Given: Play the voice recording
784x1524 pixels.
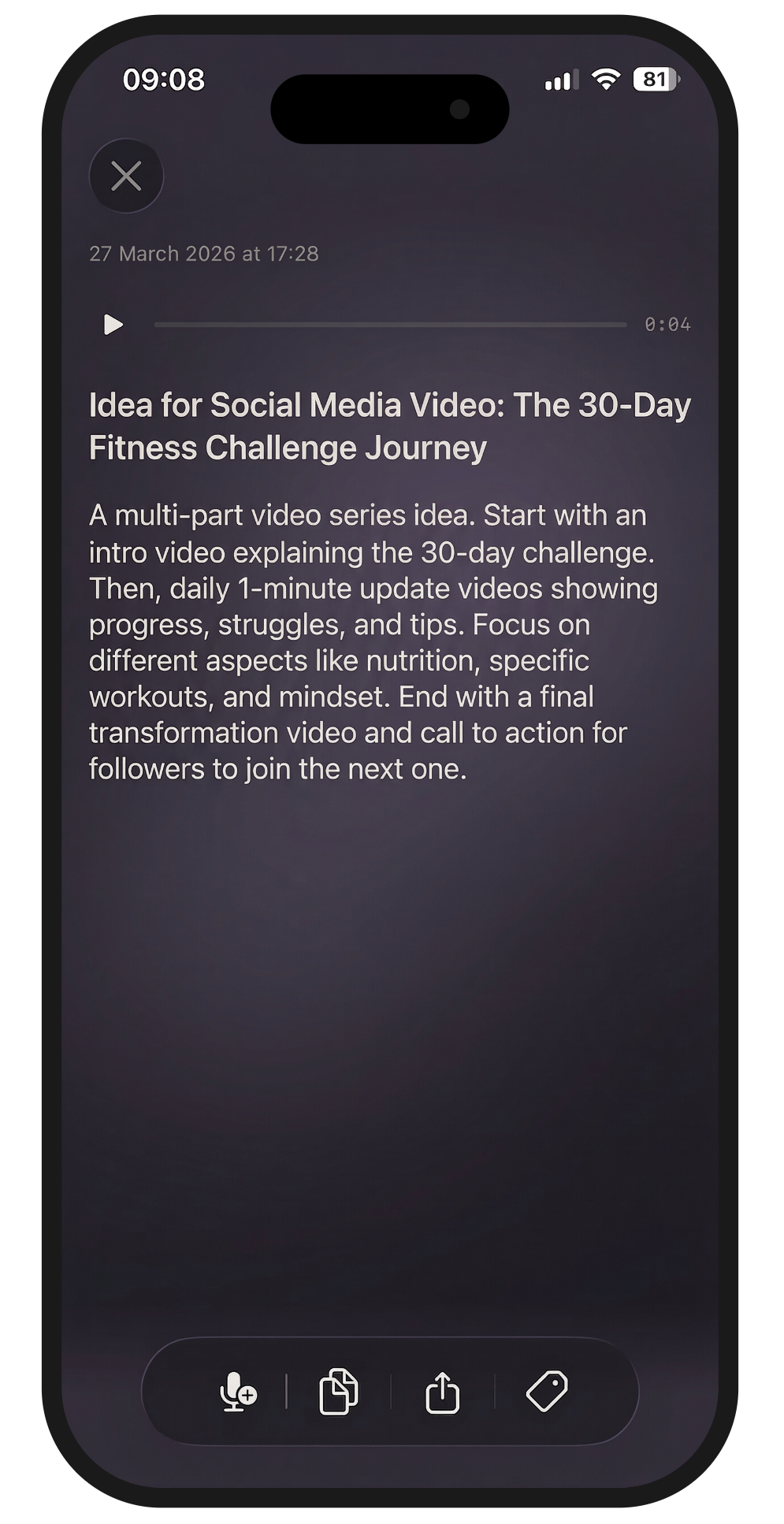Looking at the screenshot, I should (x=113, y=325).
